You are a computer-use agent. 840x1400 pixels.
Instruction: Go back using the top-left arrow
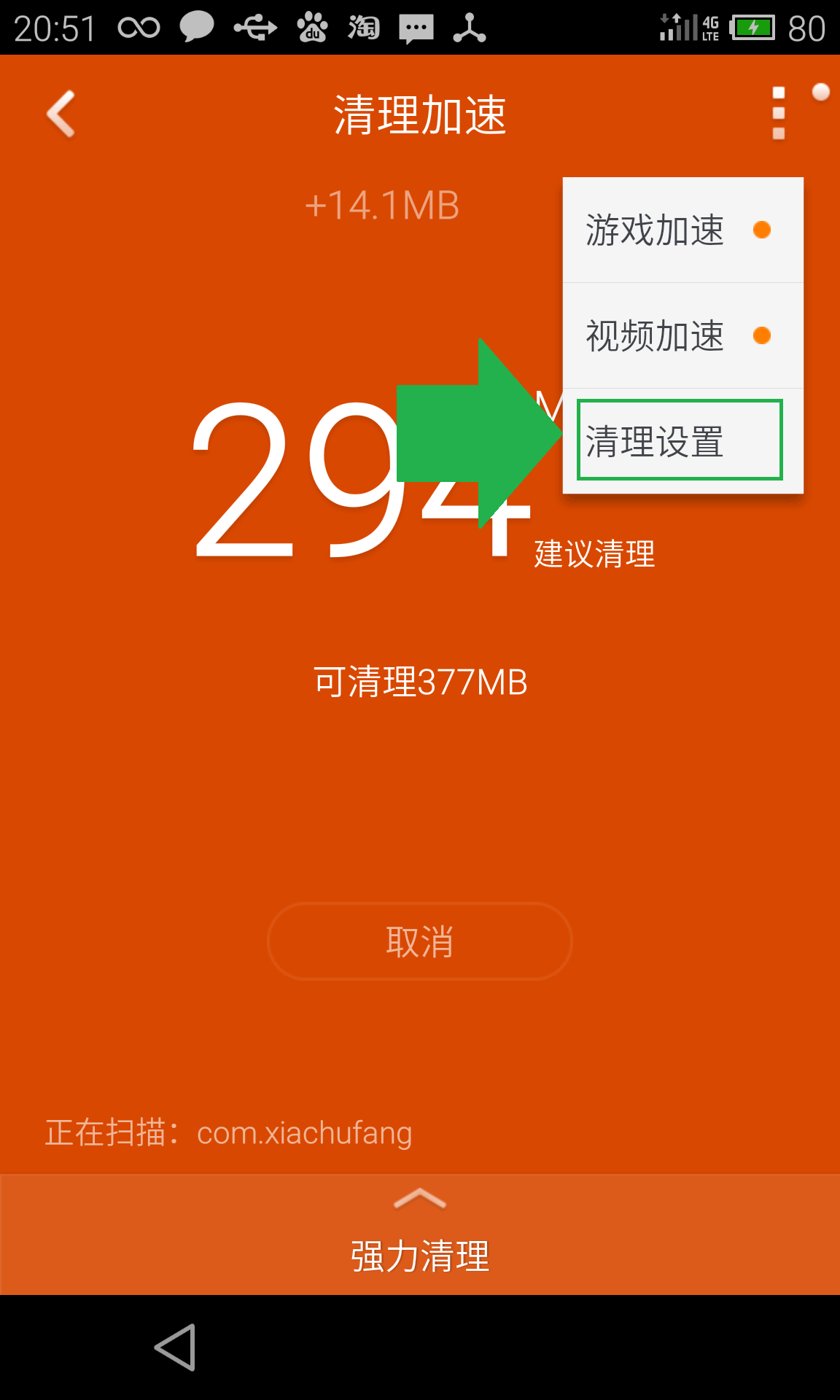pyautogui.click(x=61, y=114)
